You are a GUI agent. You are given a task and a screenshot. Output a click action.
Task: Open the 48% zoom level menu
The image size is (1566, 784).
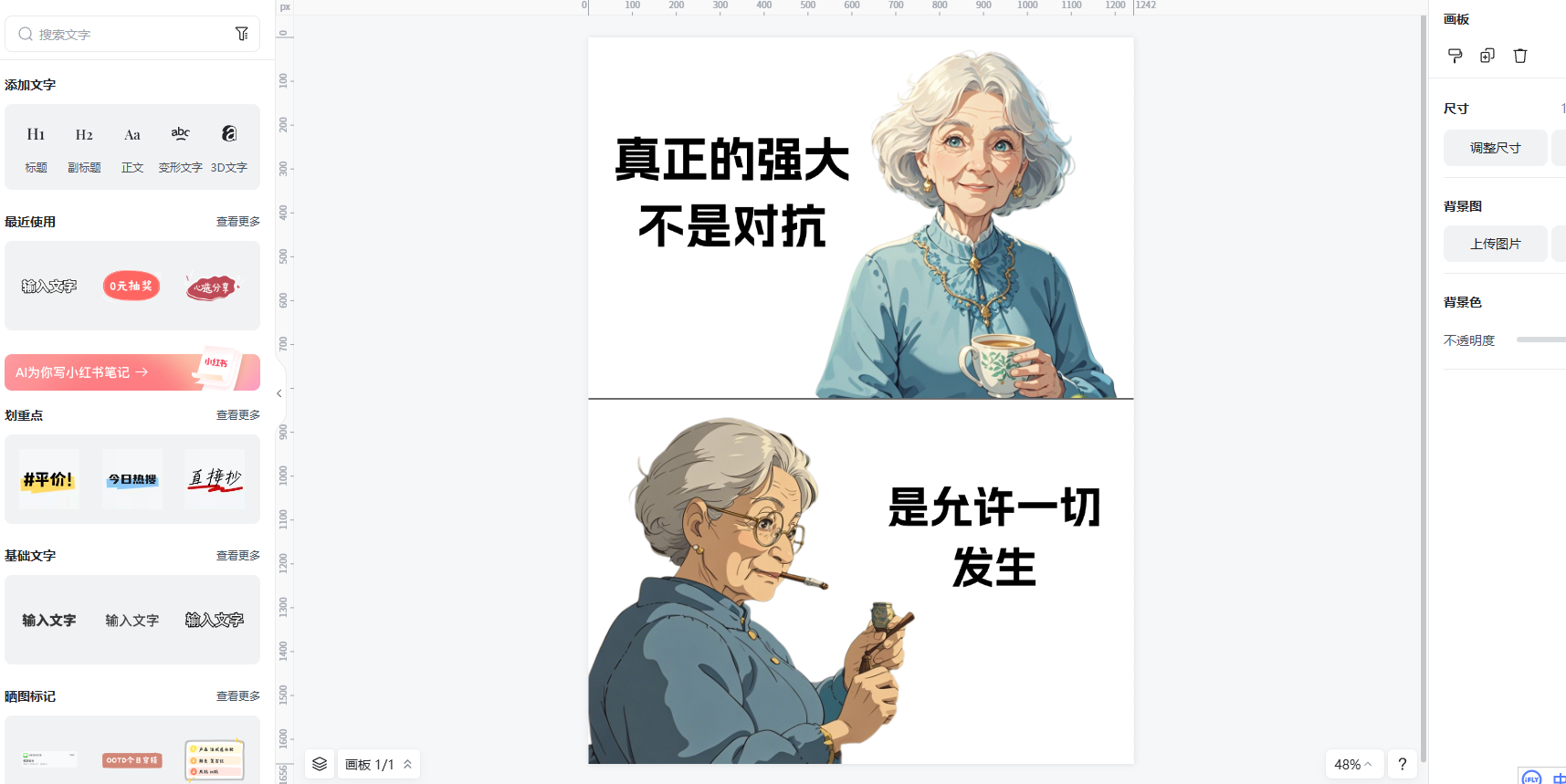pyautogui.click(x=1352, y=764)
